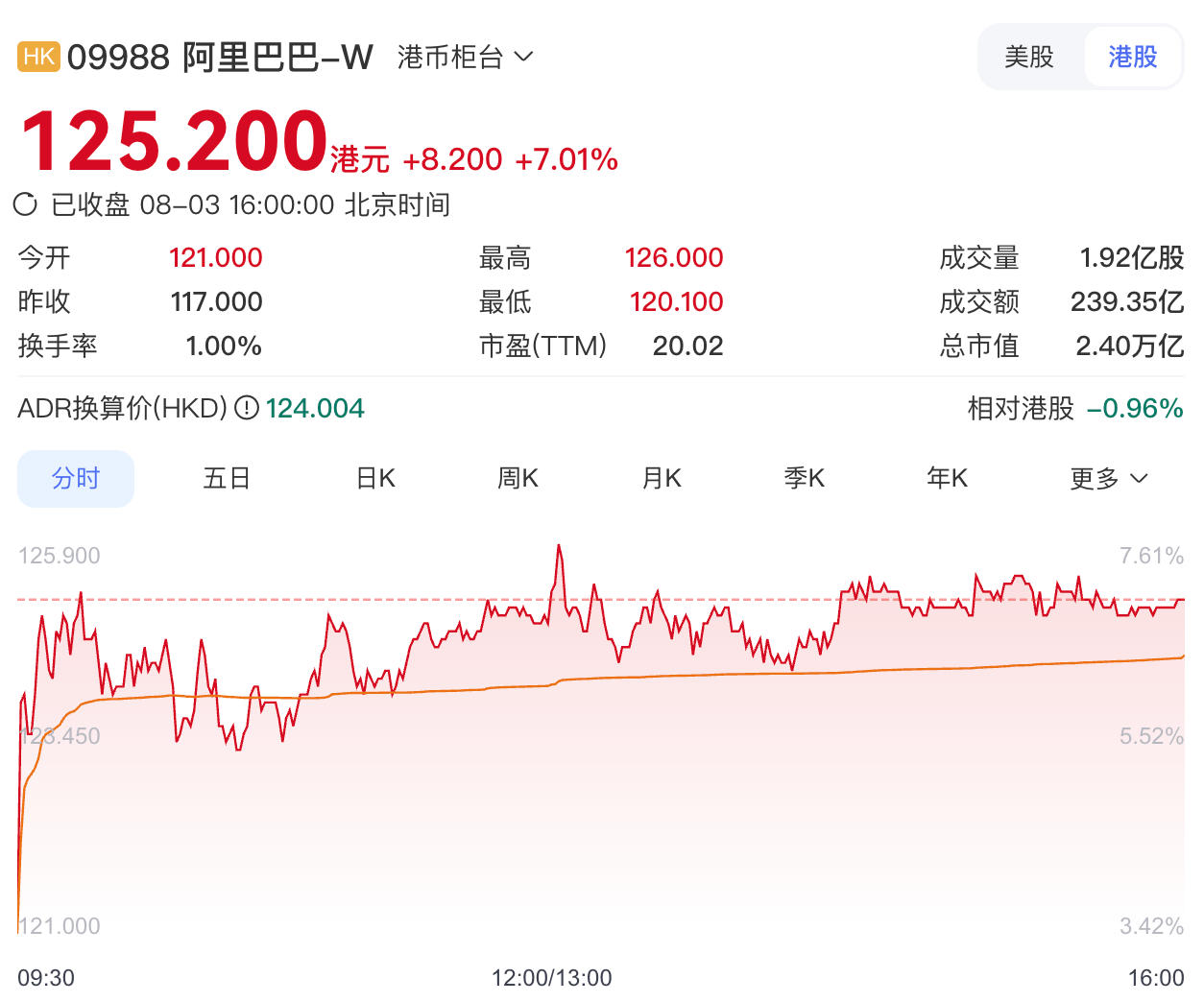Expand the 更多 chart options
The image size is (1204, 1002).
(x=1109, y=478)
